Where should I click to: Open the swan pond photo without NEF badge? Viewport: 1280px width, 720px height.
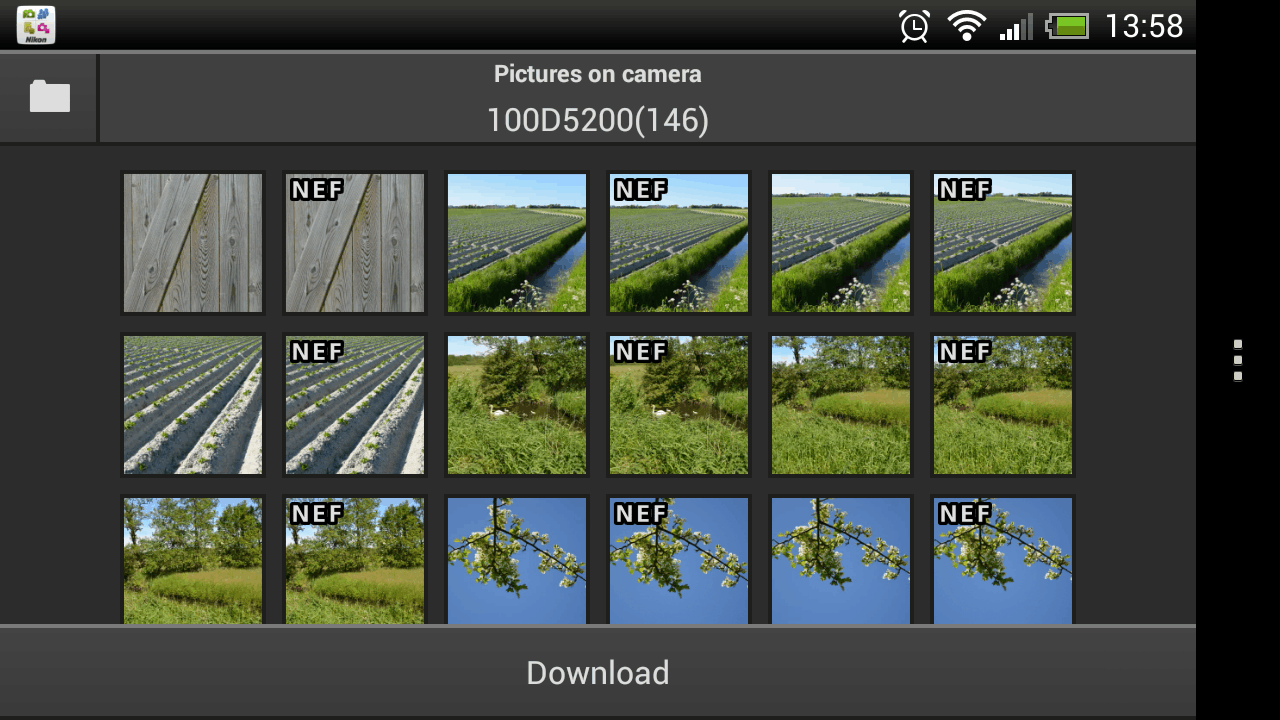(517, 405)
